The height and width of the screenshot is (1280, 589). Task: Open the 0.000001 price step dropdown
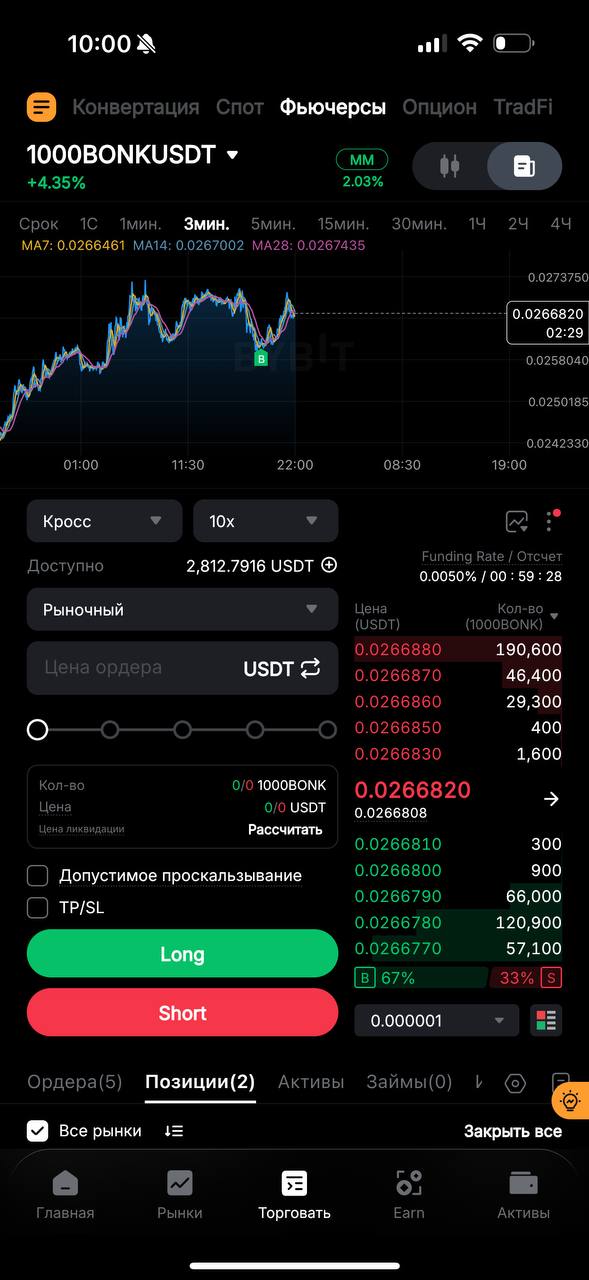coord(437,1021)
